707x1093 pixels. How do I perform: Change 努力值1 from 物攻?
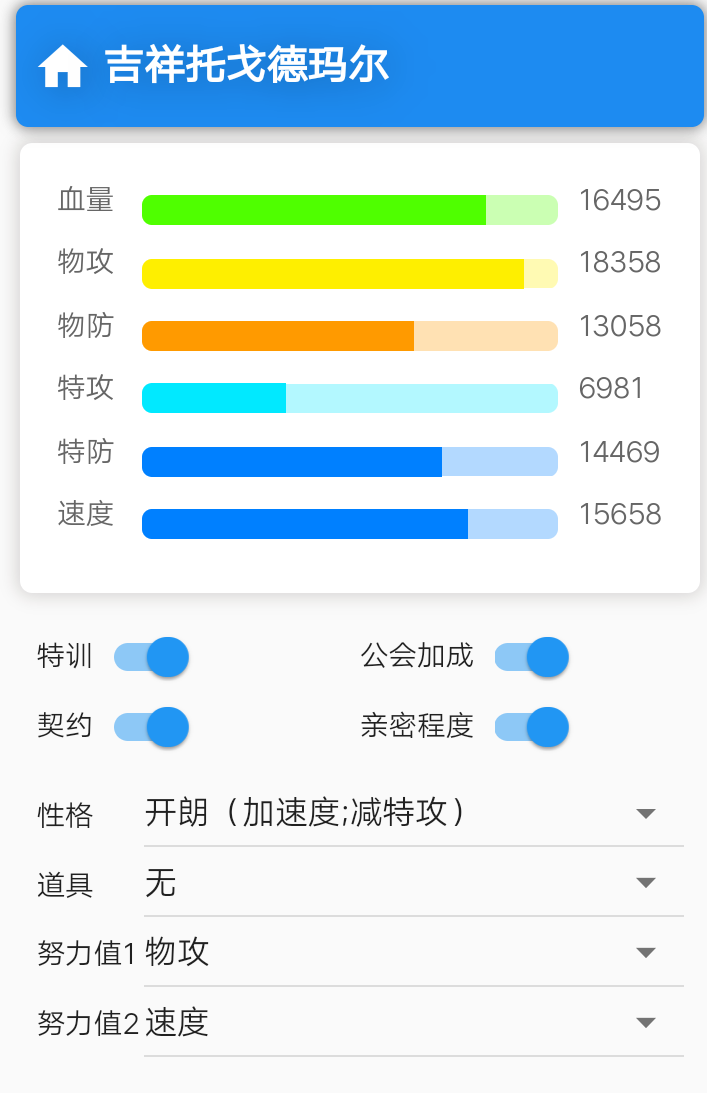pos(413,953)
